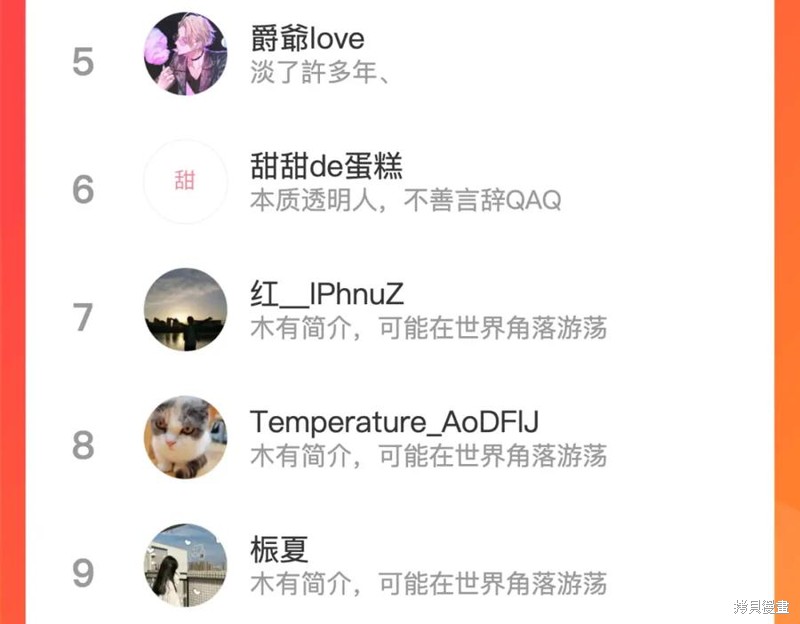View Temperature_AoDFIJ's profile
The image size is (800, 624).
pyautogui.click(x=394, y=423)
